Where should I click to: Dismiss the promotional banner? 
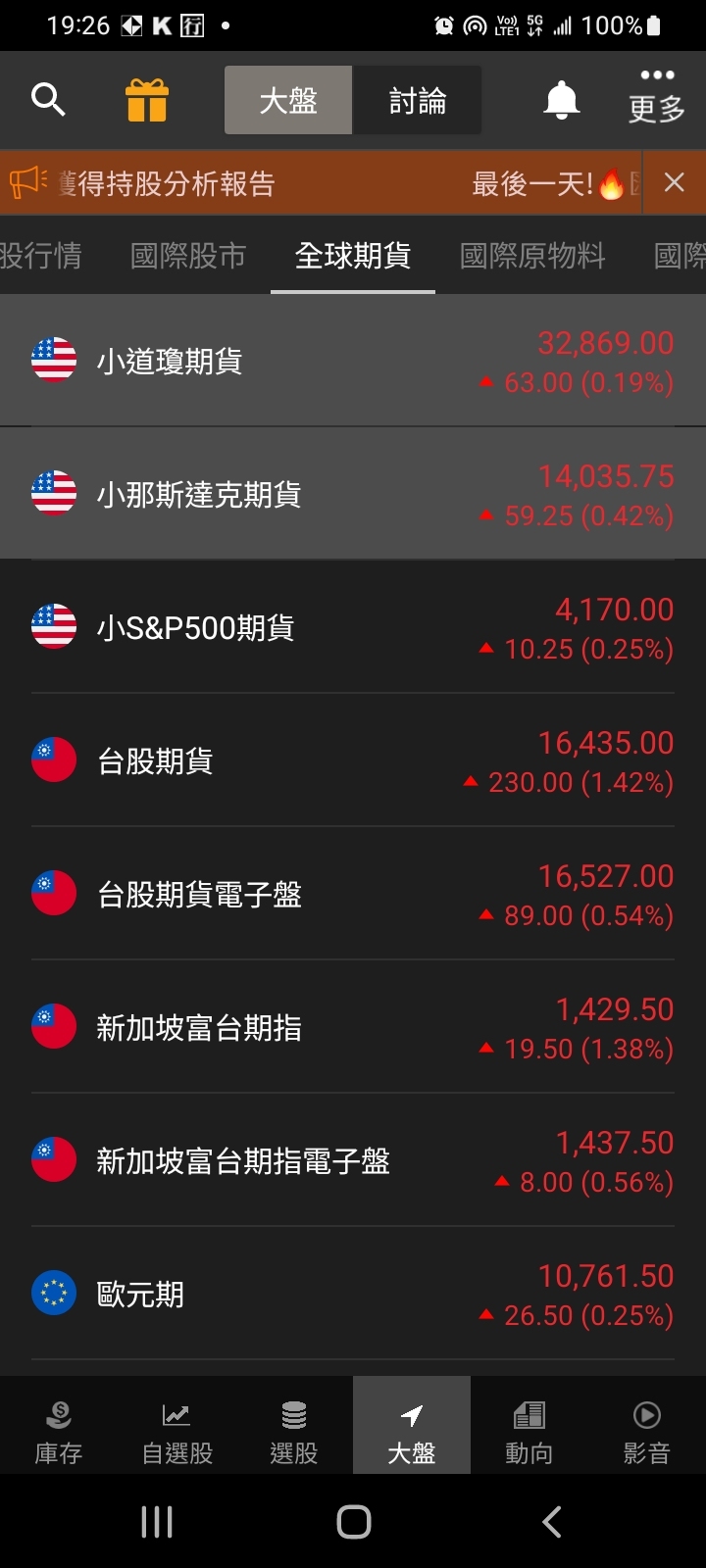point(675,182)
